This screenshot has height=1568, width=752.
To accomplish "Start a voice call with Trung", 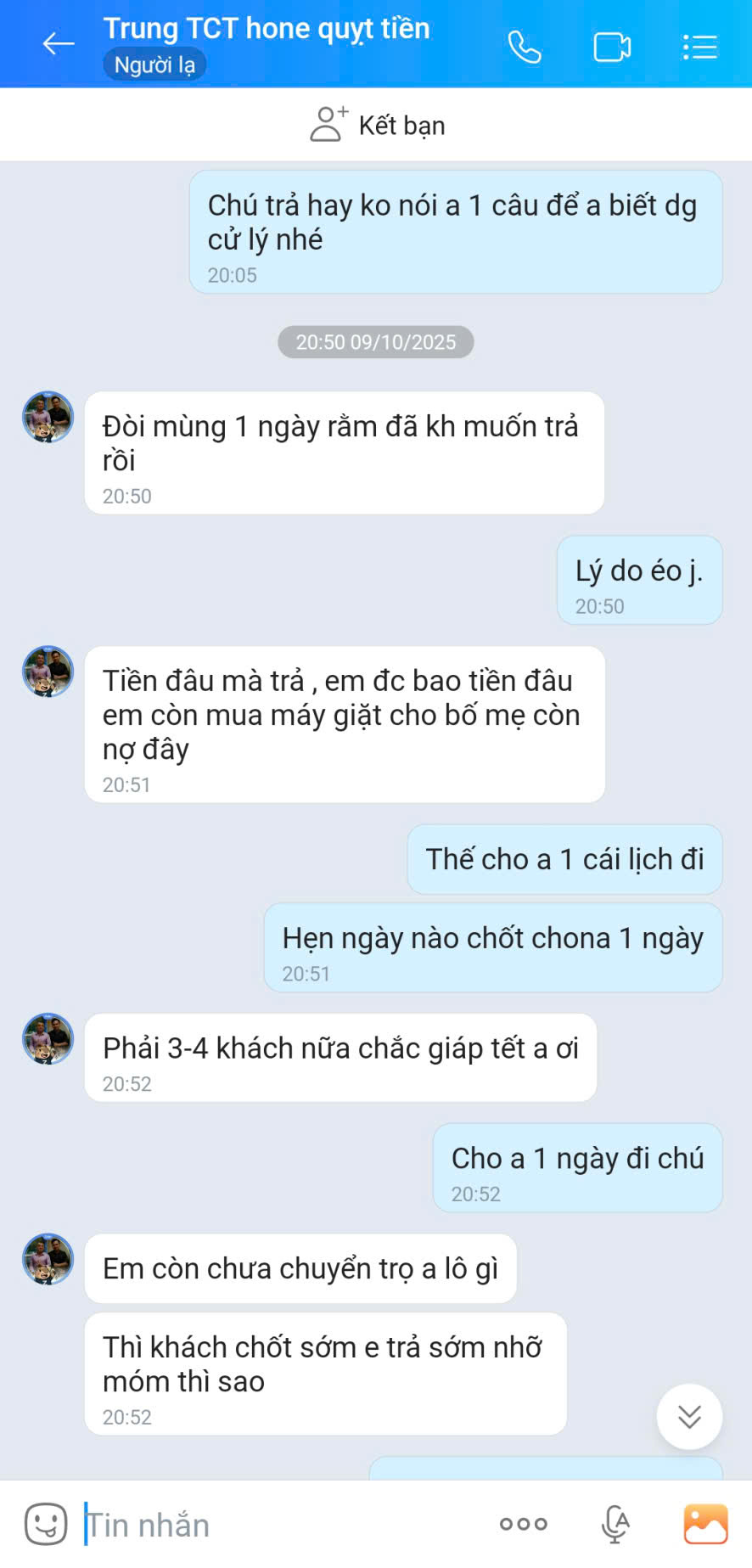I will 525,47.
